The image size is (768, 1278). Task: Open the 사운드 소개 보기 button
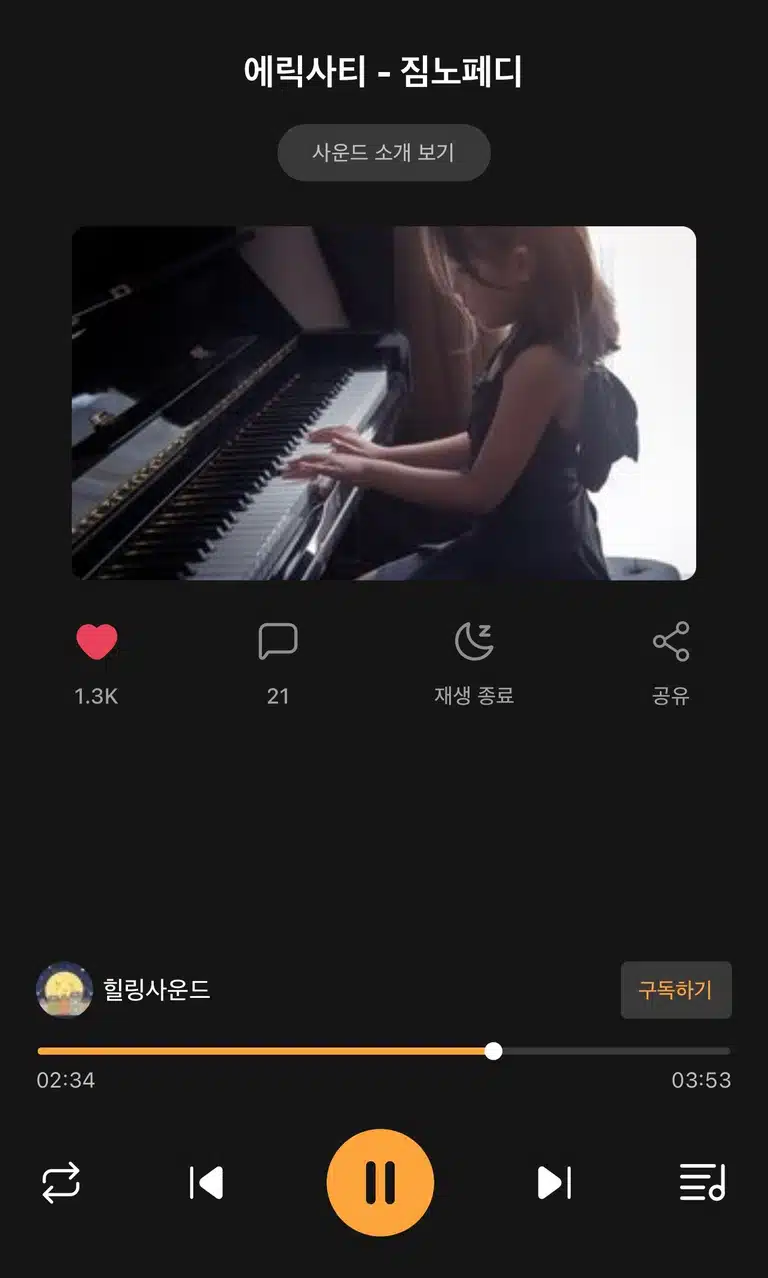(384, 153)
